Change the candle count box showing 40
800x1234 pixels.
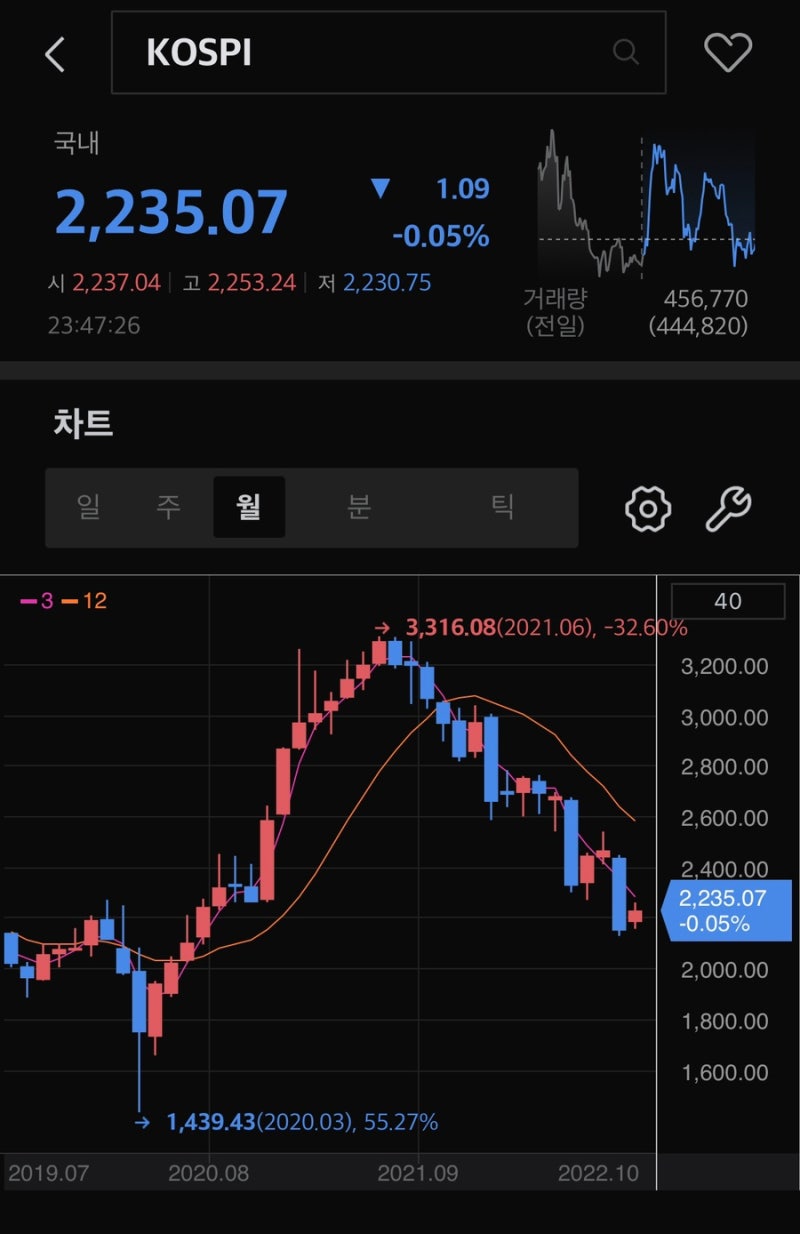click(728, 601)
